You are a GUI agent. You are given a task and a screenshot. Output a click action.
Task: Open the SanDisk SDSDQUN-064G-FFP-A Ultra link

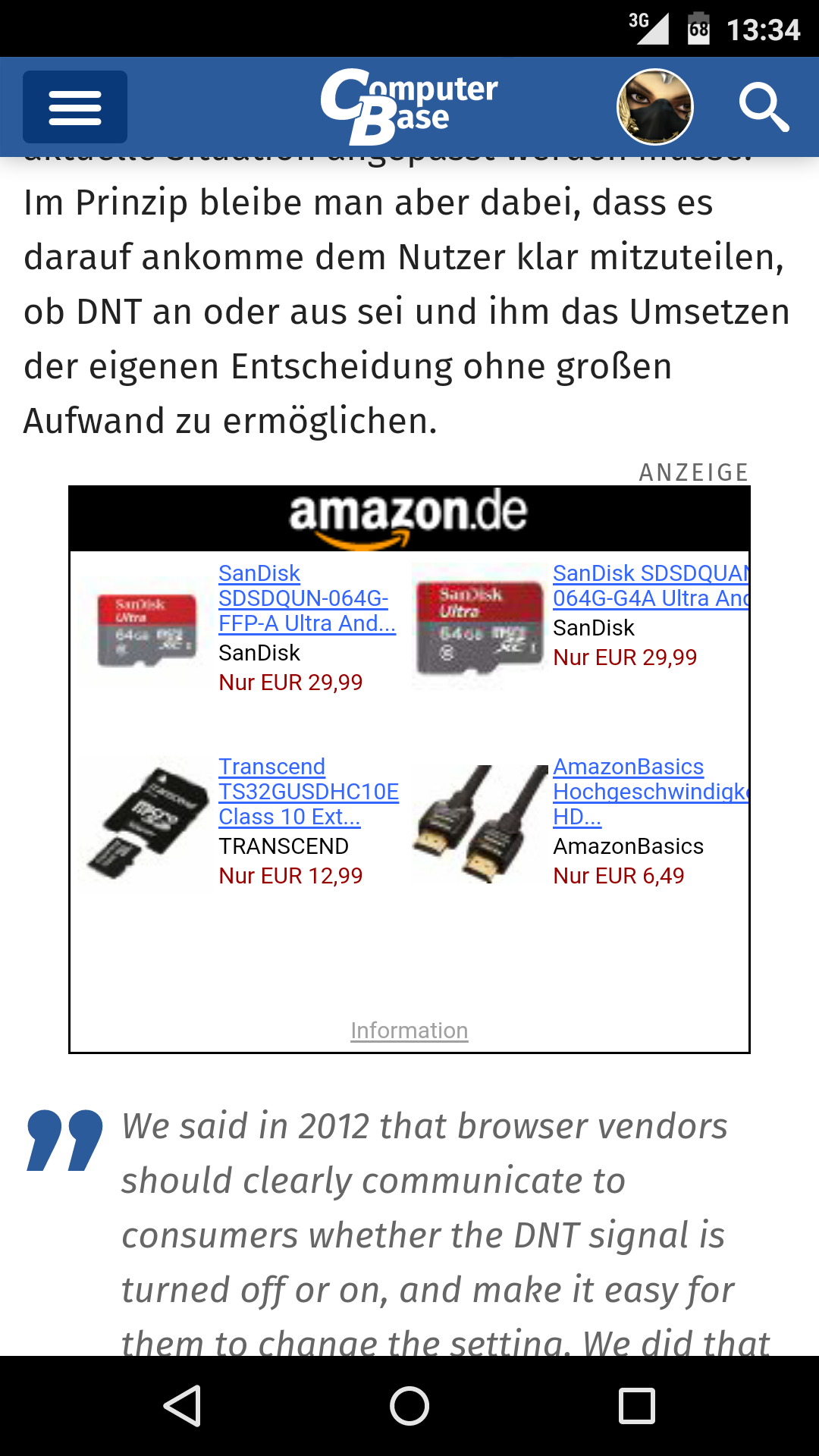[x=306, y=598]
